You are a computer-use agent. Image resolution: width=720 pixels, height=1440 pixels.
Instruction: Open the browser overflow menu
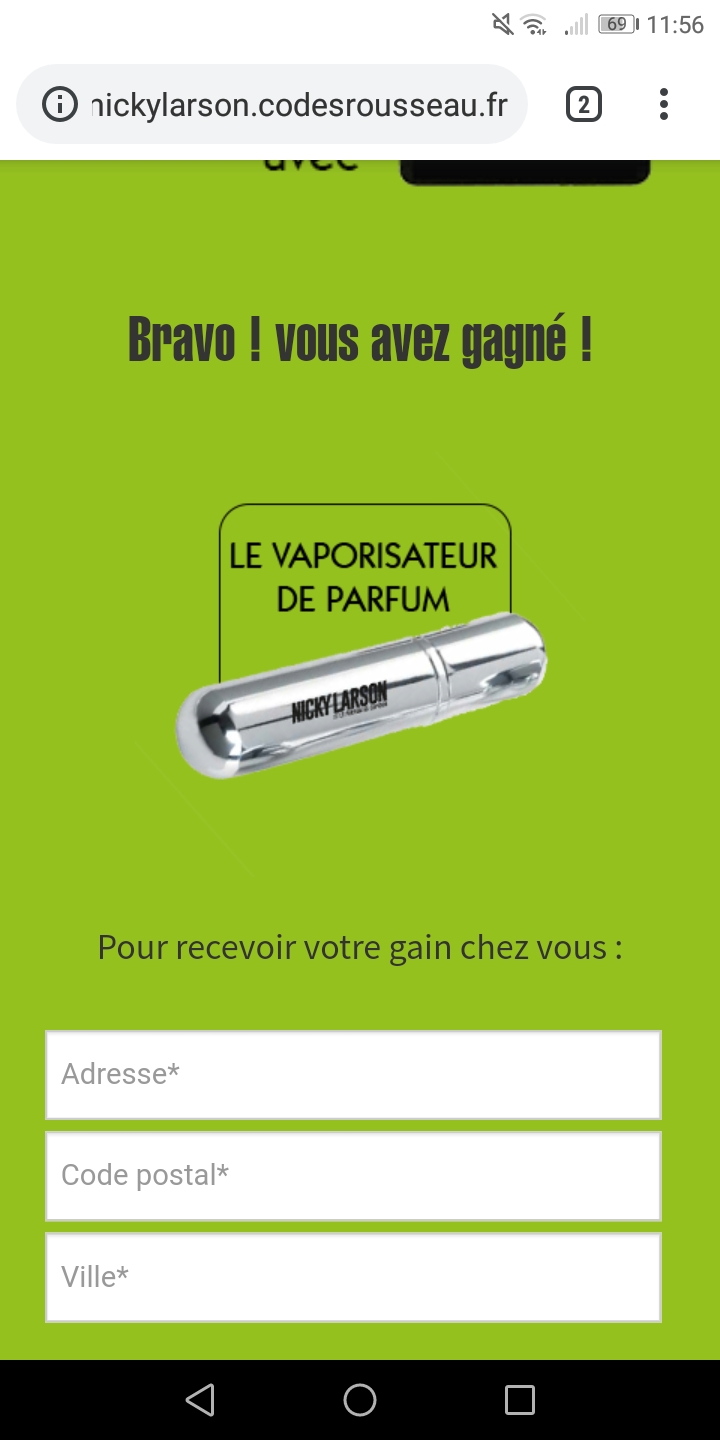663,104
